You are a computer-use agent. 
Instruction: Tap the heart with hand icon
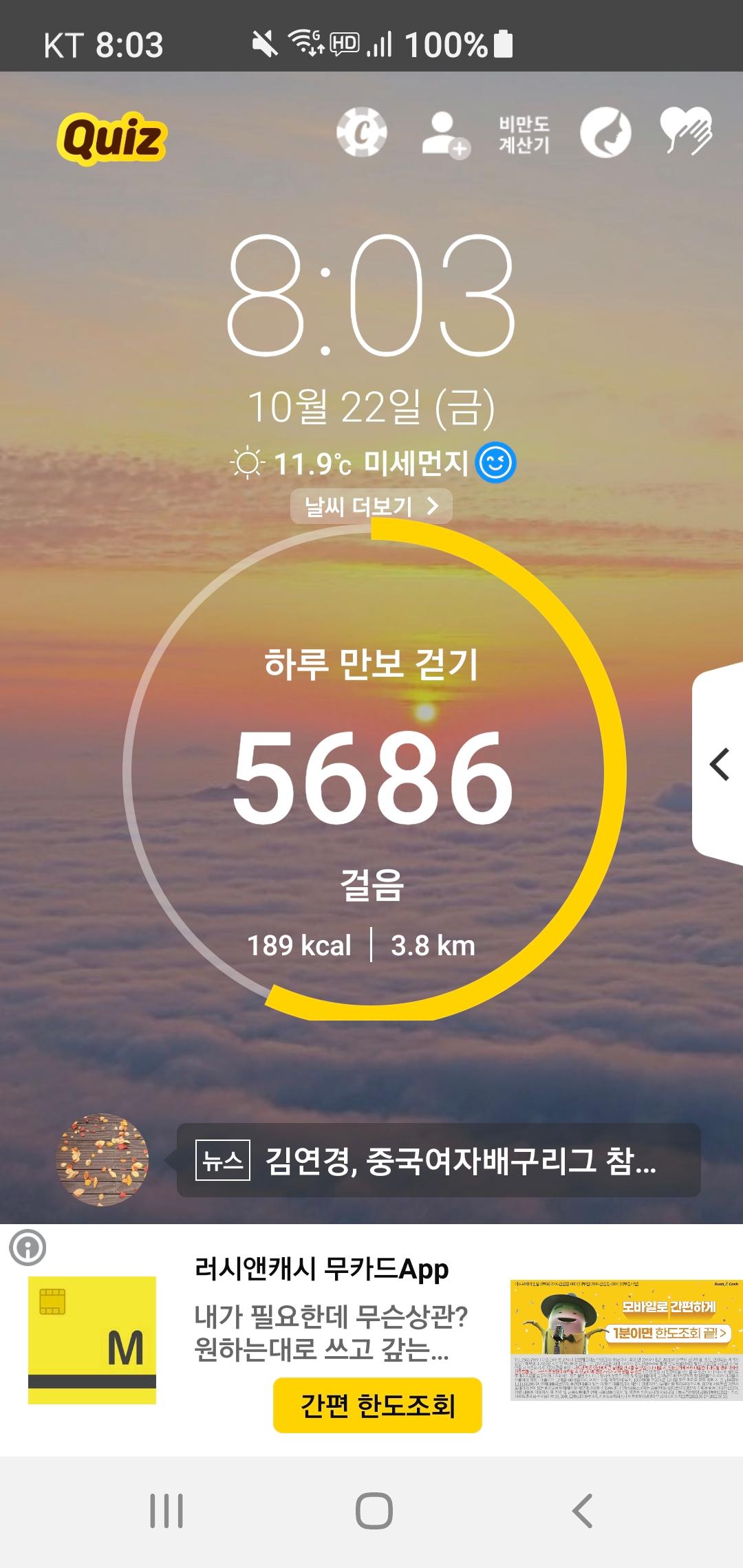click(x=686, y=131)
